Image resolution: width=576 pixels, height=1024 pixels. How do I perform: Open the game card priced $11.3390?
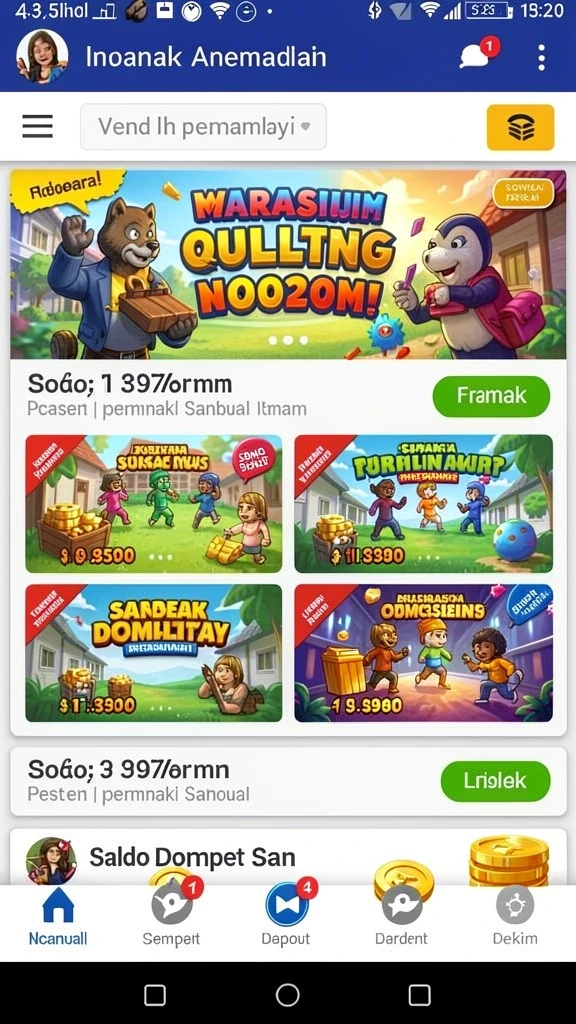click(423, 504)
